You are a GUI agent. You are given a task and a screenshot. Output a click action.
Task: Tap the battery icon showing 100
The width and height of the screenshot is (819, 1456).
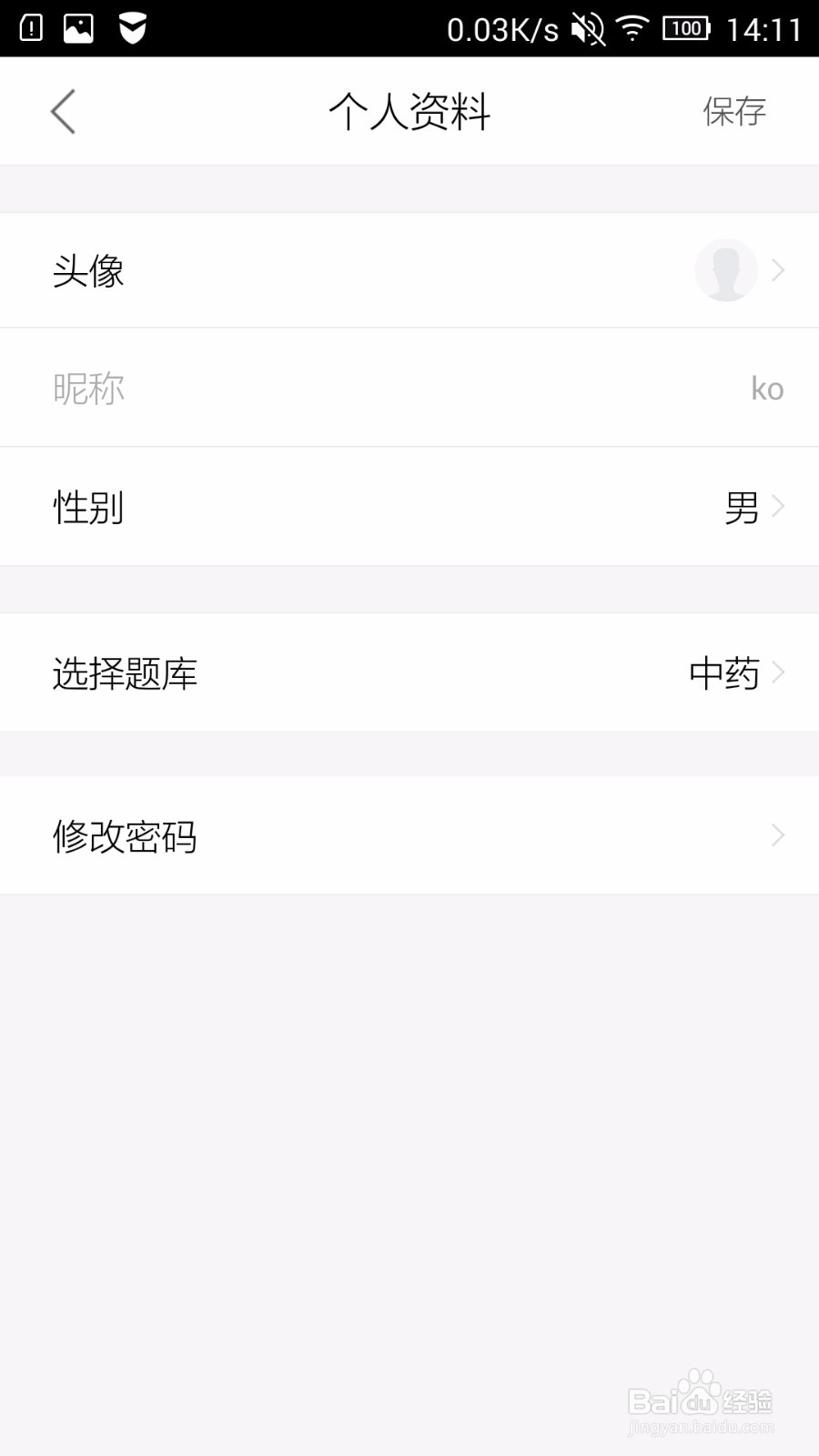click(685, 27)
